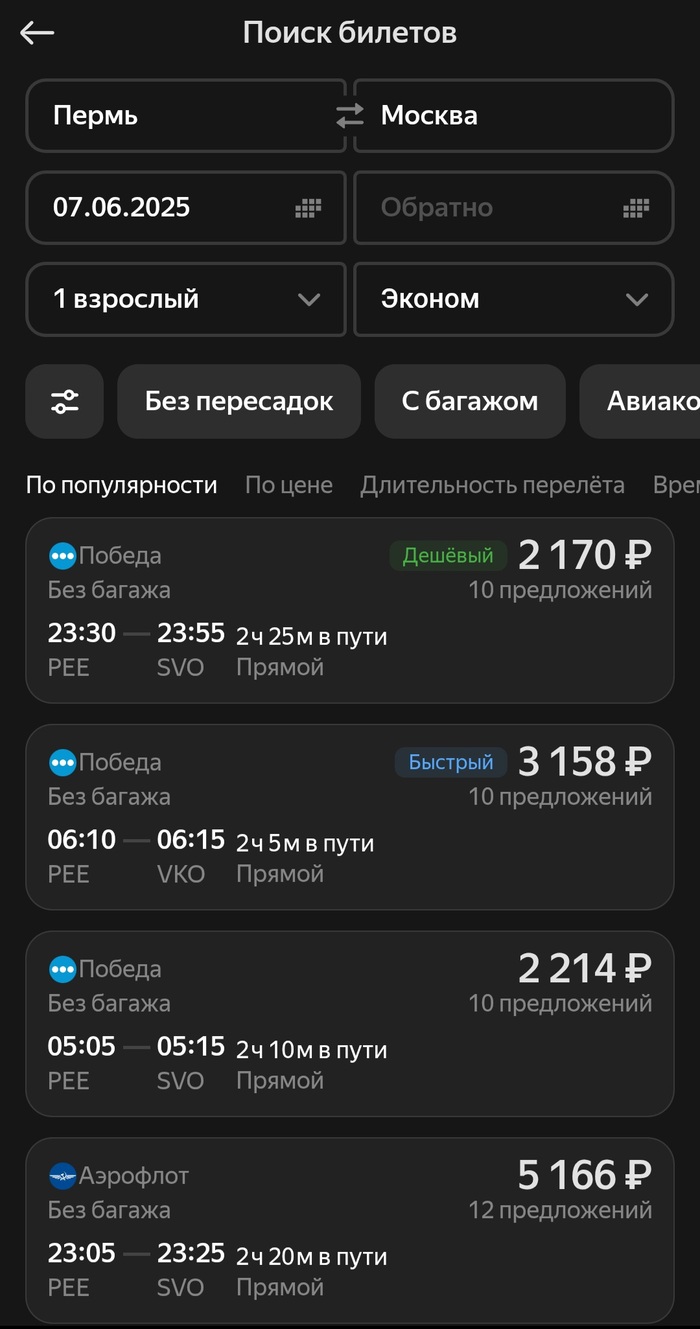Sort results По цене
Viewport: 700px width, 1329px height.
[289, 485]
